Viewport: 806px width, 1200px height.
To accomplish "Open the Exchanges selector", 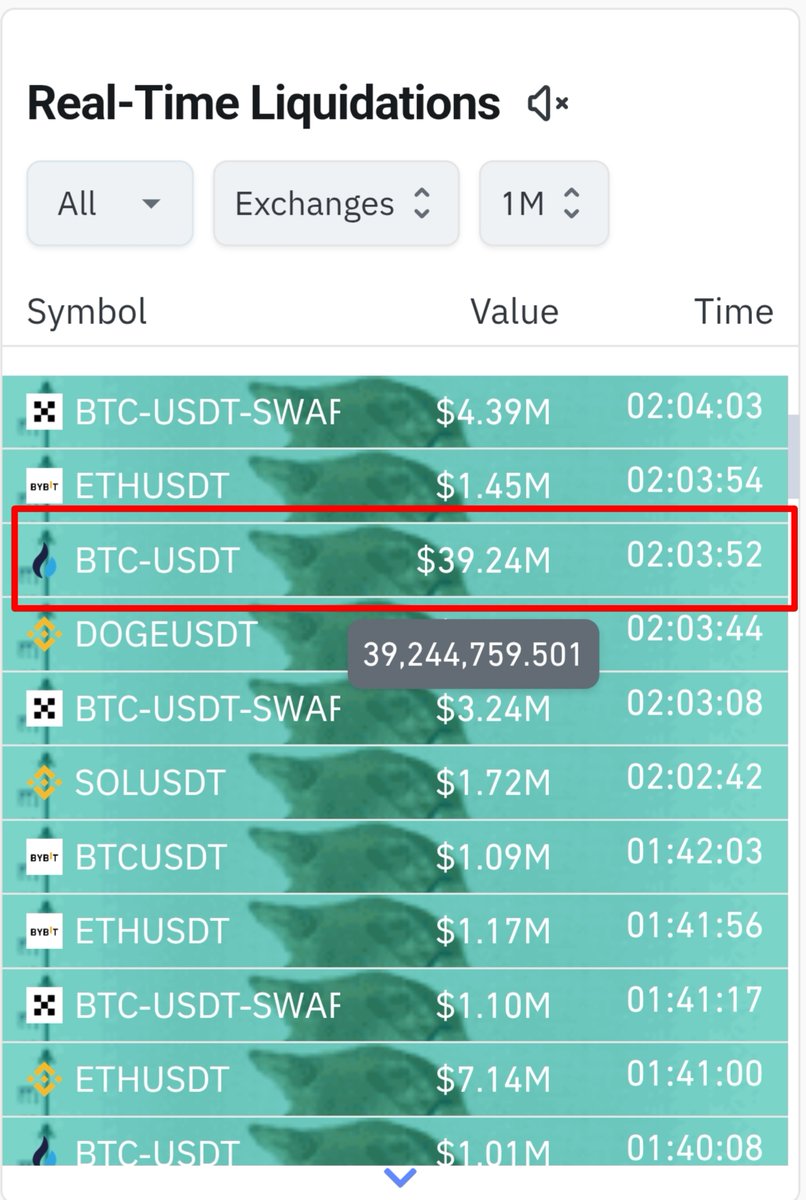I will 335,204.
